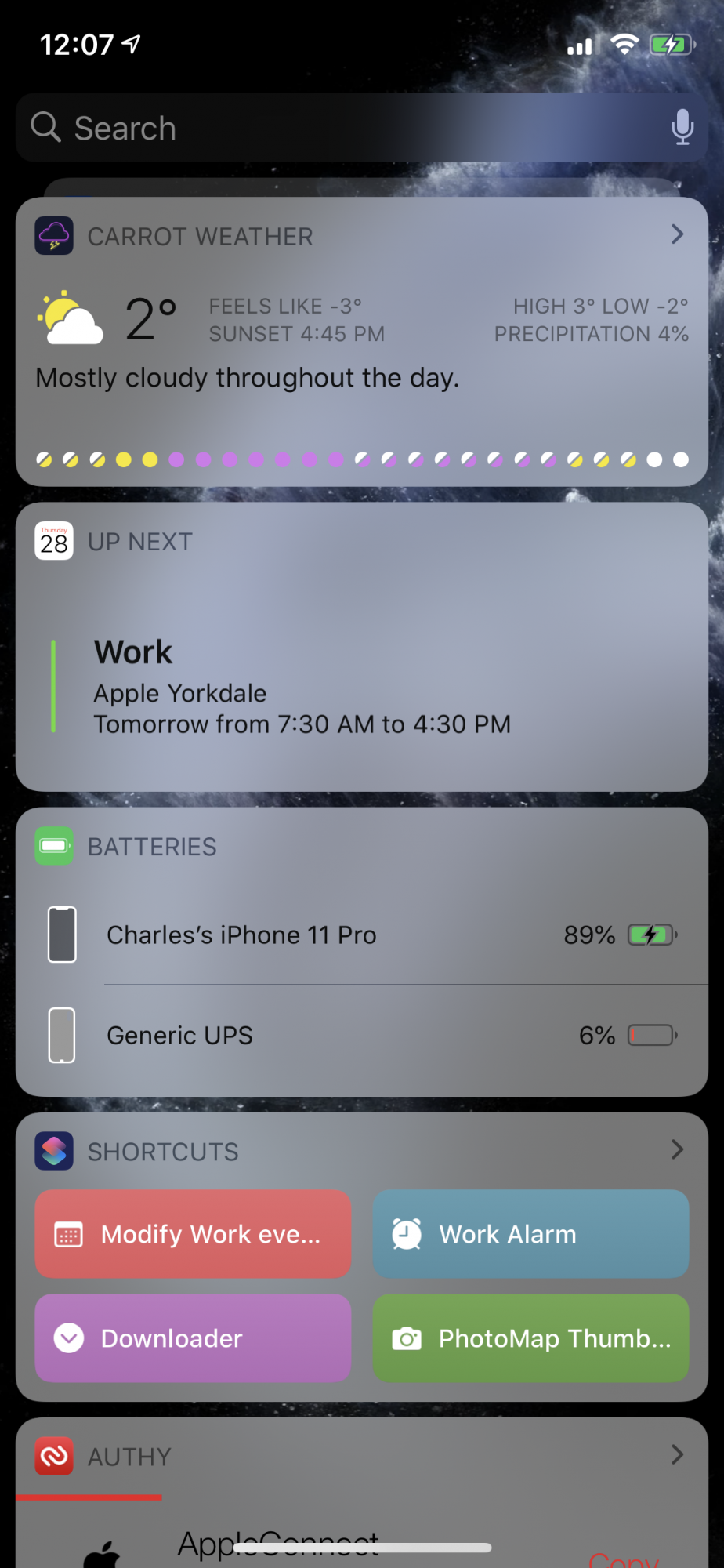Expand the Shortcuts widget
The height and width of the screenshot is (1568, 724).
pos(677,1150)
